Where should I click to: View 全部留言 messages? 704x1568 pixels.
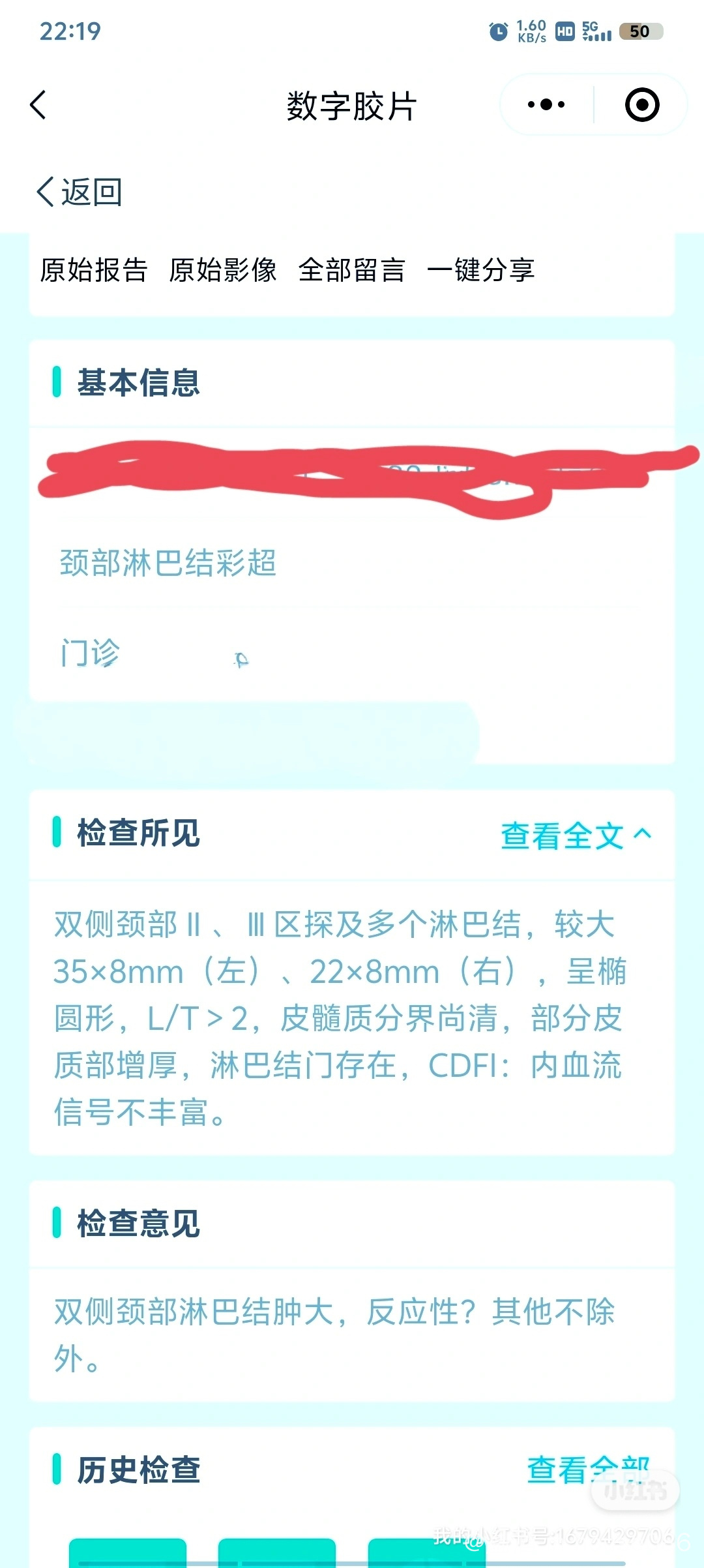(x=352, y=270)
